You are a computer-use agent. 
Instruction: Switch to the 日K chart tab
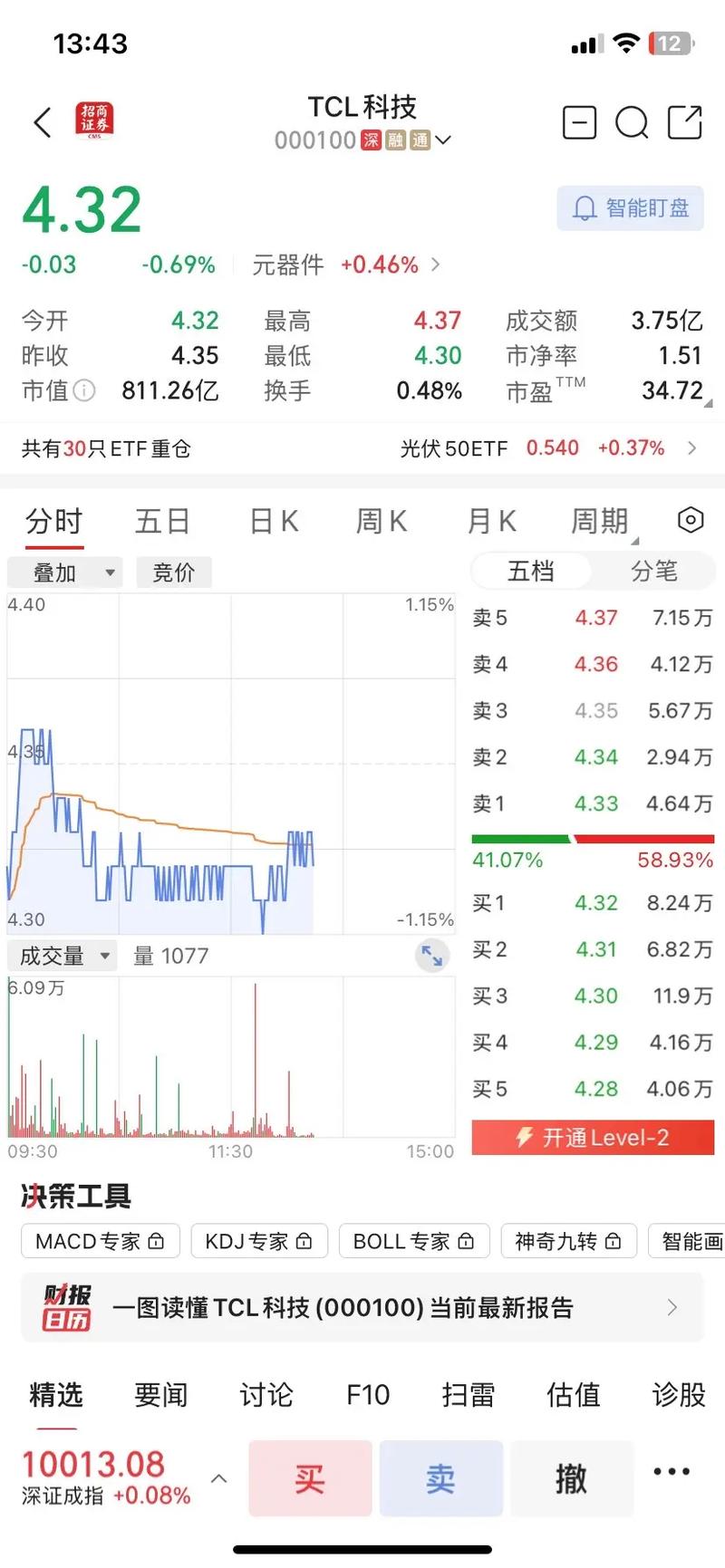pos(273,520)
